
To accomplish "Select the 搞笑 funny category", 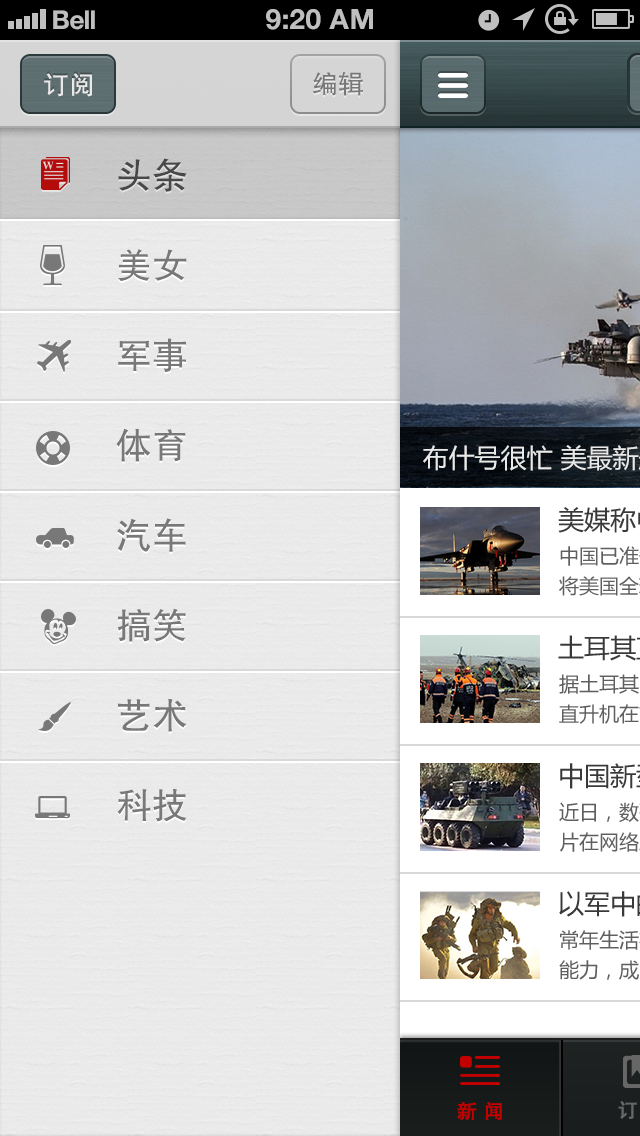I will click(200, 626).
